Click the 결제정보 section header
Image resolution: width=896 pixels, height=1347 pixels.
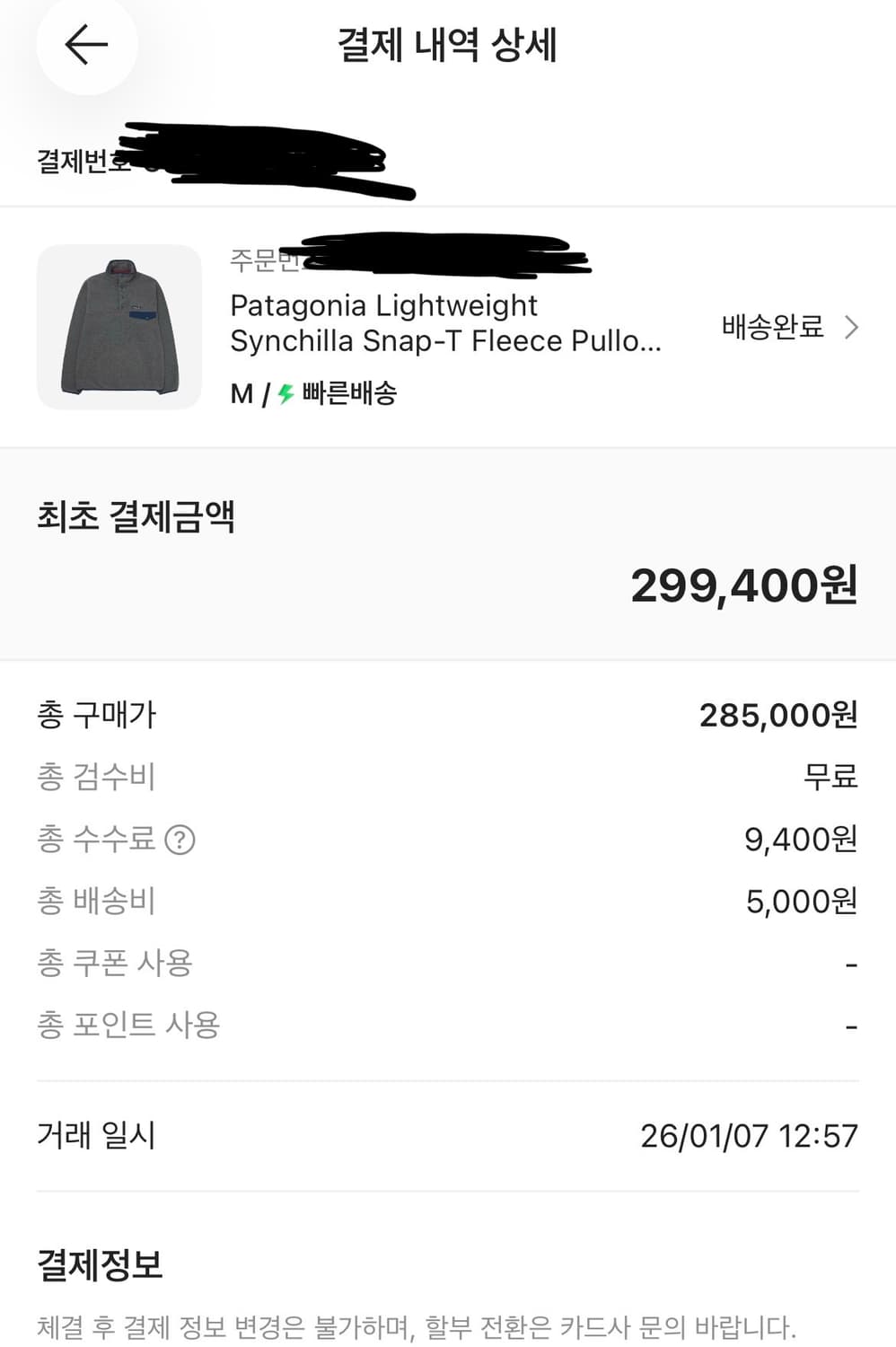pyautogui.click(x=101, y=1265)
